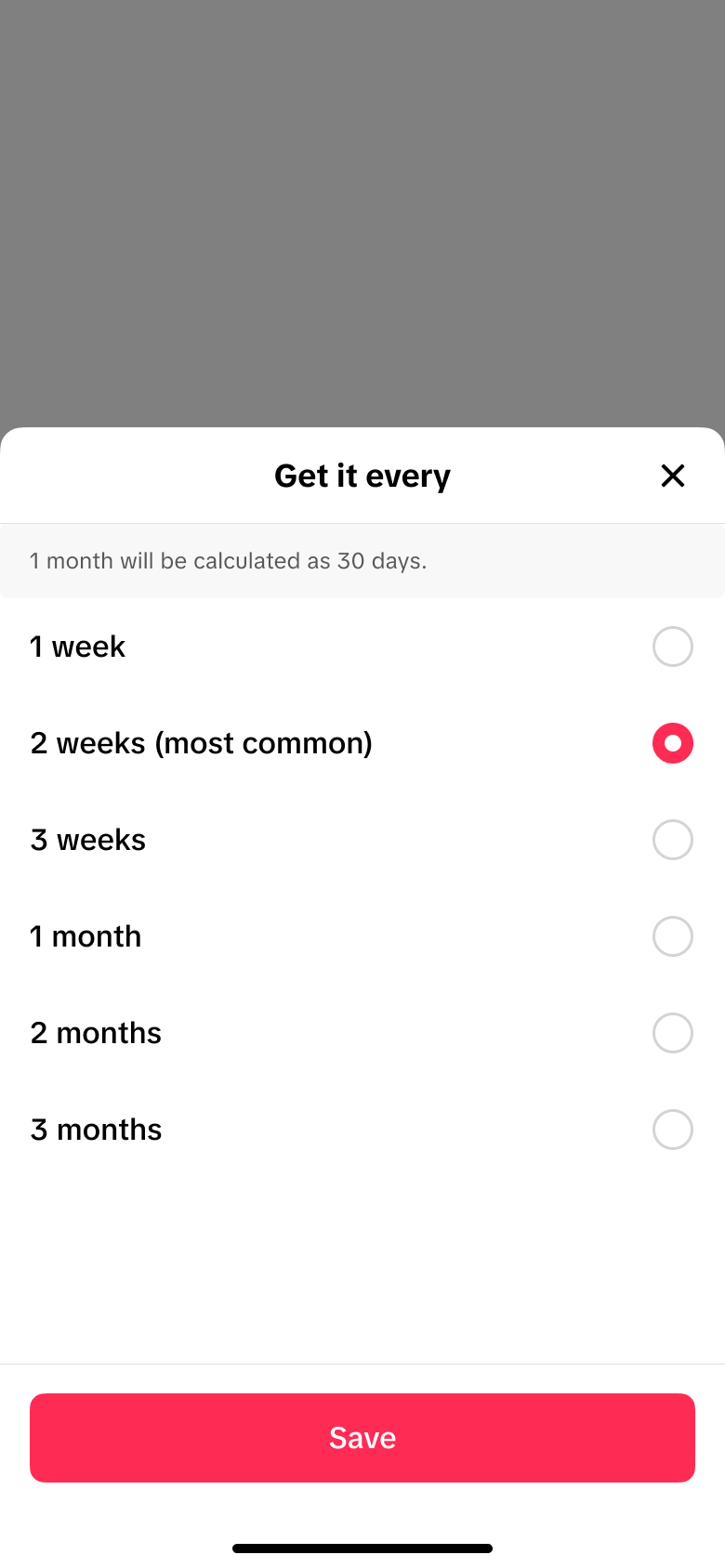This screenshot has width=725, height=1568.
Task: Choose 2 weeks (most common)
Action: (672, 743)
